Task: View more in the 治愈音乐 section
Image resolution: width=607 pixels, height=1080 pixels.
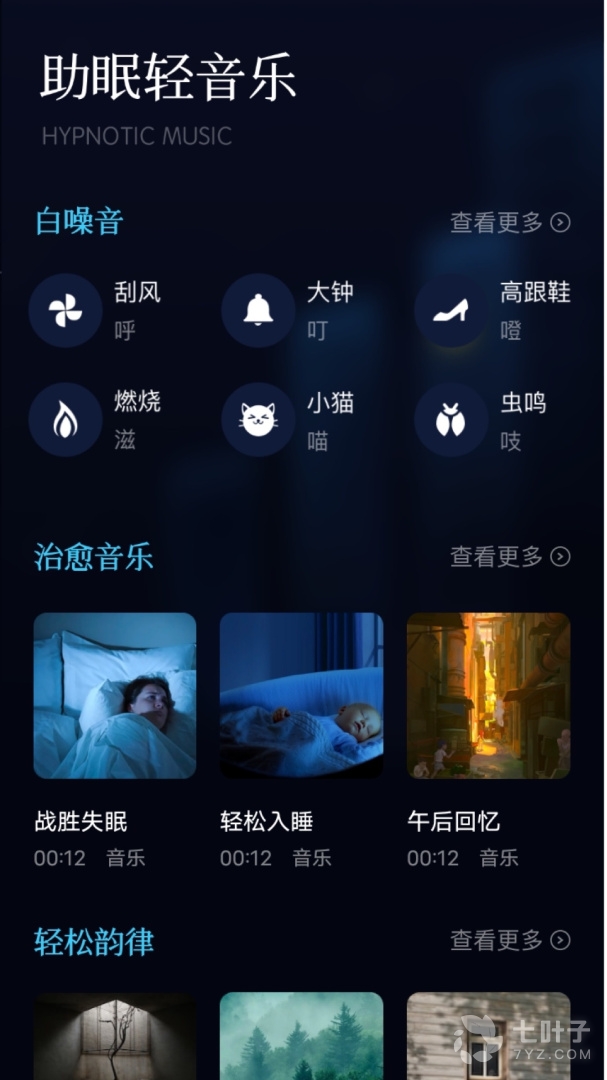Action: coord(510,556)
